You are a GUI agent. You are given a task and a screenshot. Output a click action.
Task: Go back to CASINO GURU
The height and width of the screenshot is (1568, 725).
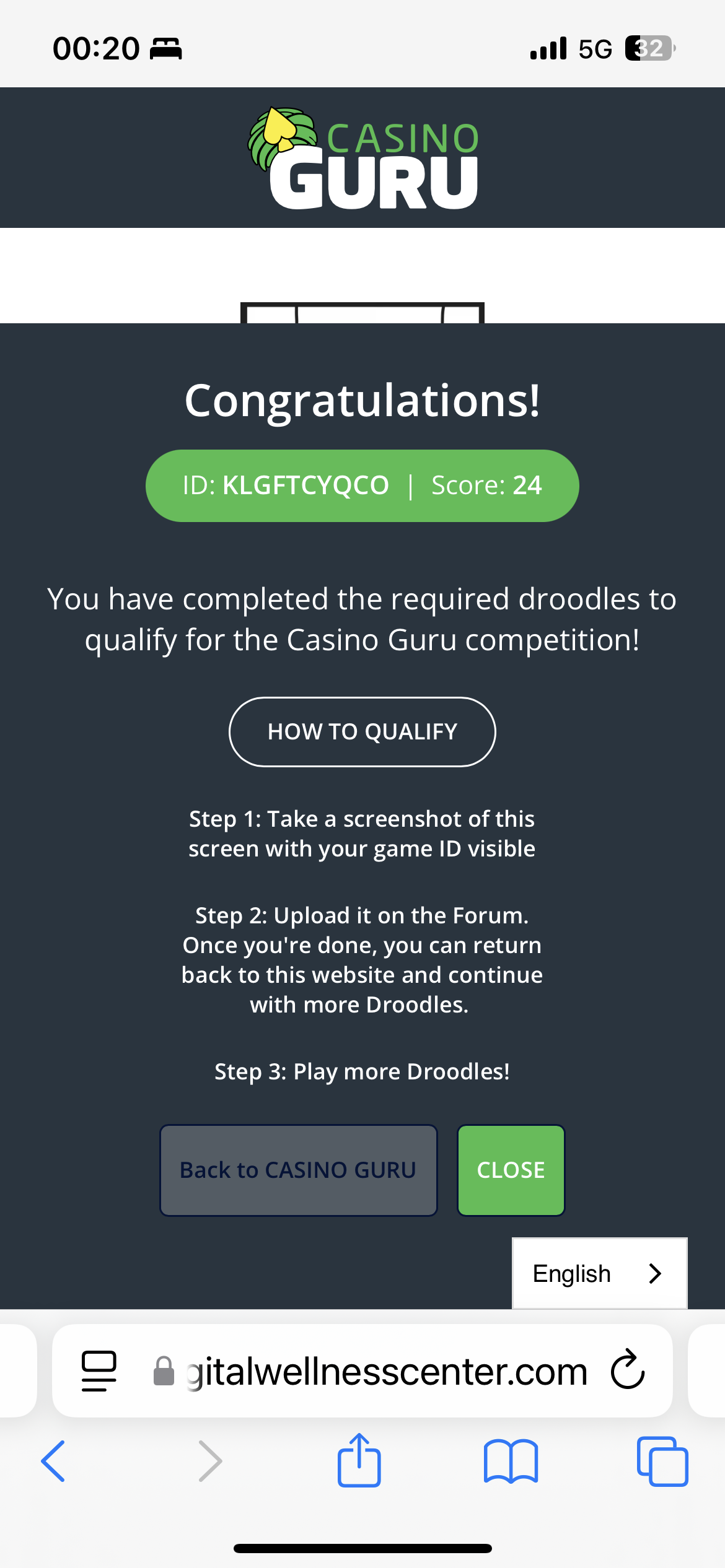tap(298, 1170)
